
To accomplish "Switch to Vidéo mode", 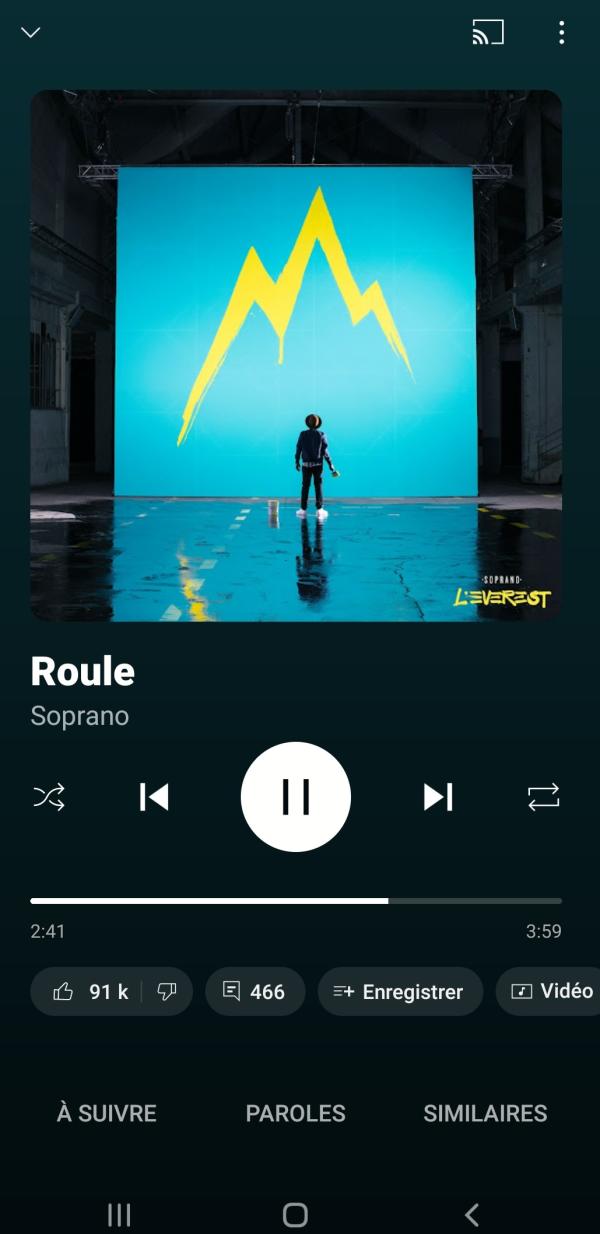I will 552,991.
